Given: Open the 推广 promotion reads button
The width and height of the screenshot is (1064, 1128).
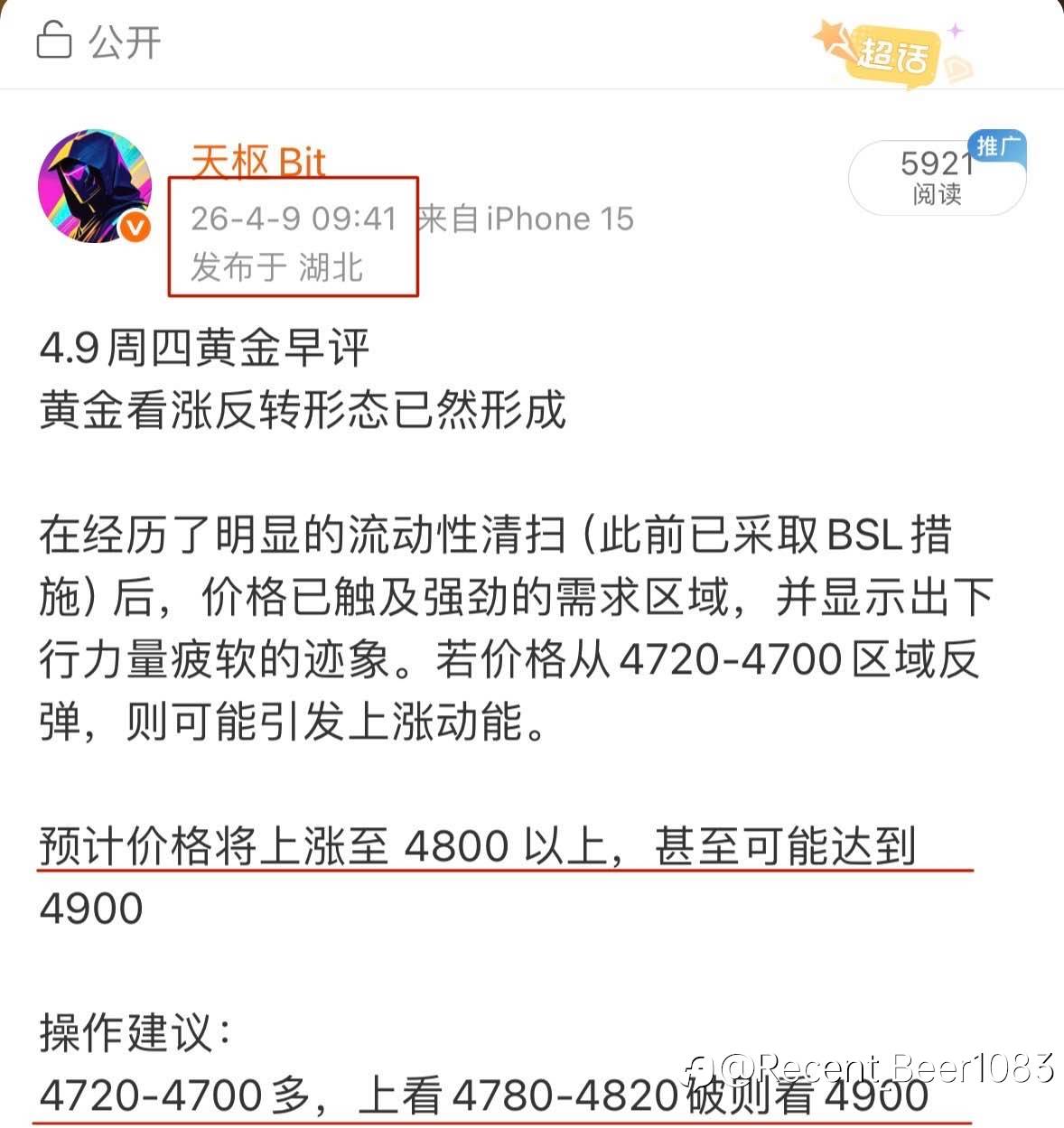Looking at the screenshot, I should 937,175.
